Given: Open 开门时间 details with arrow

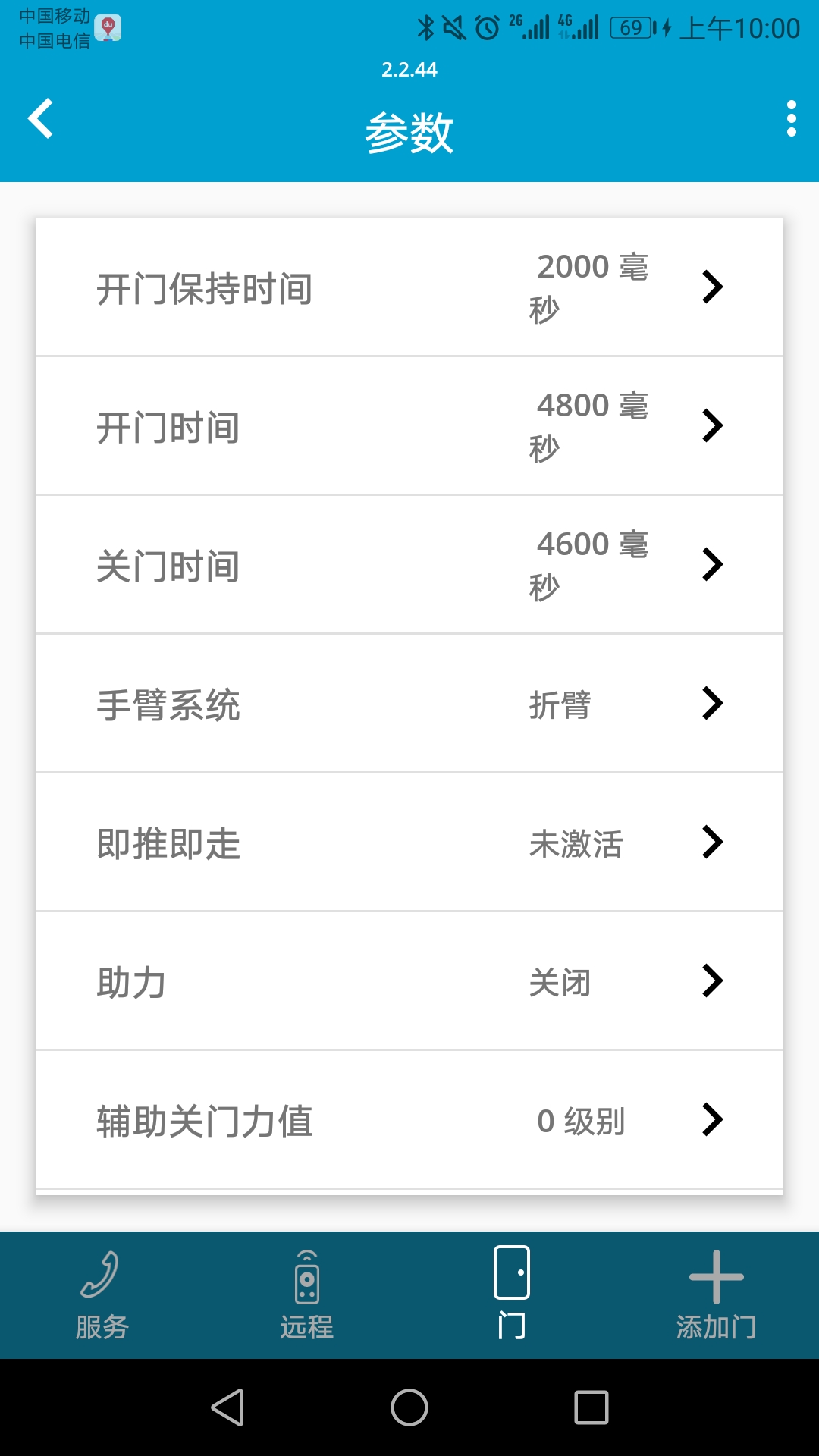Looking at the screenshot, I should pos(713,426).
